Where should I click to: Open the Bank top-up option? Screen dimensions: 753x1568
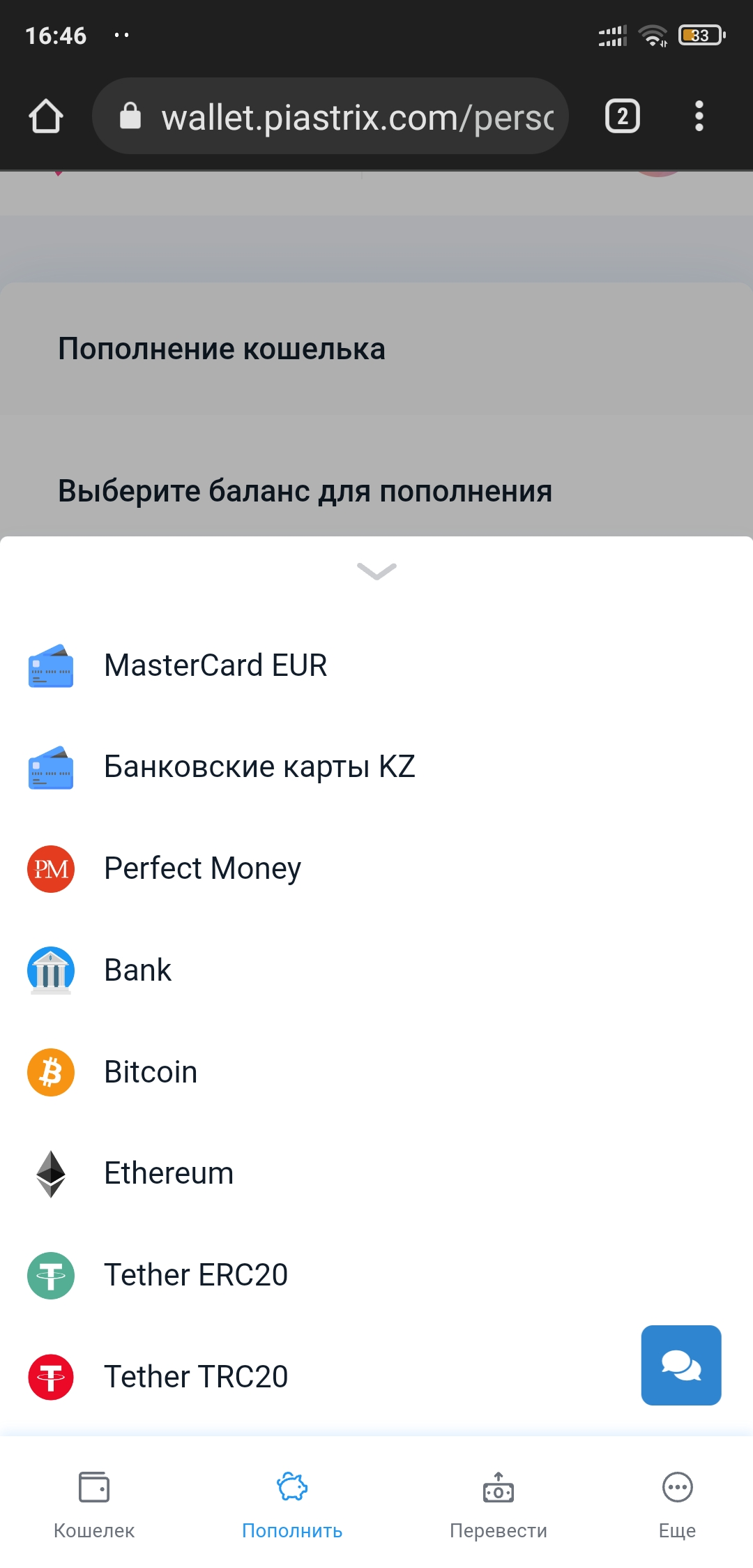click(376, 970)
